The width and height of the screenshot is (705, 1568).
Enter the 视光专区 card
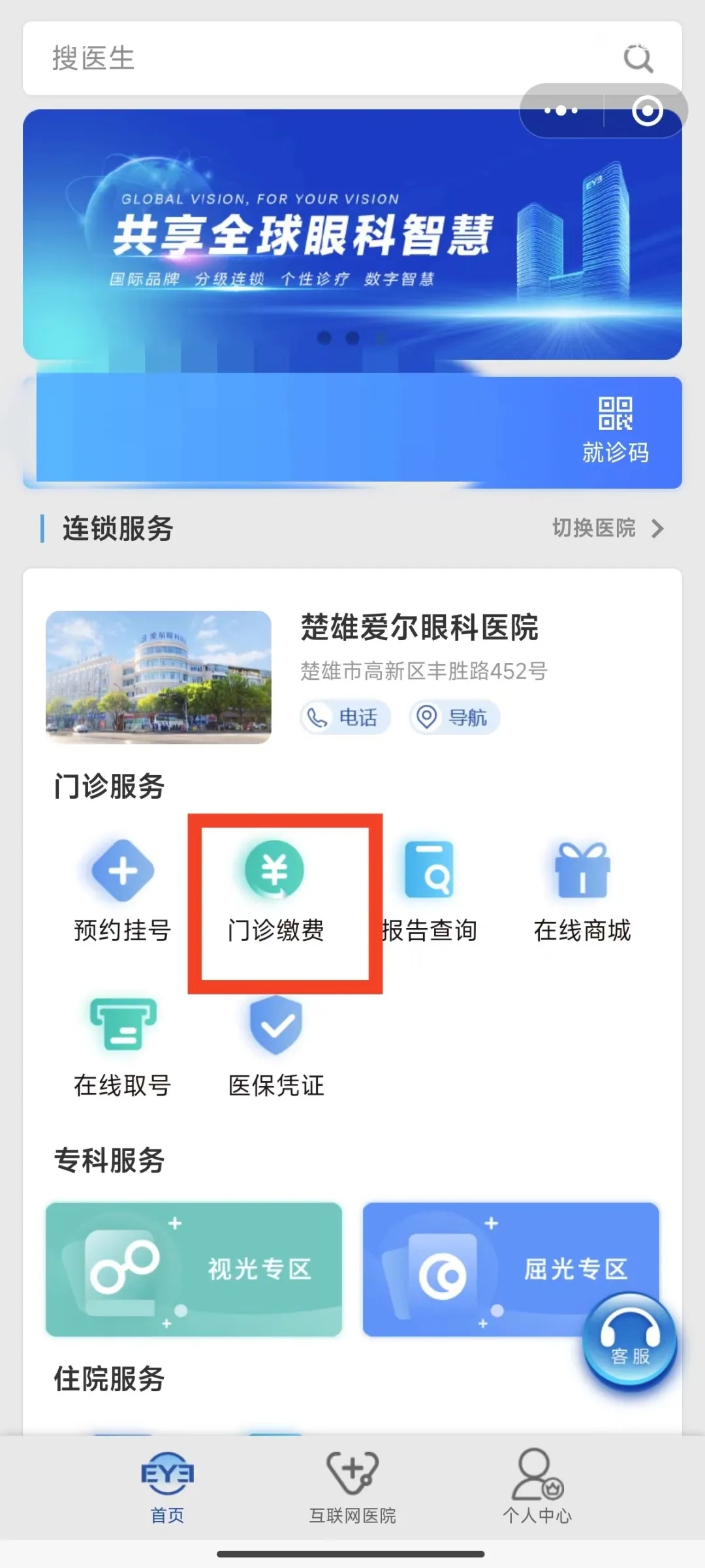click(x=194, y=1269)
